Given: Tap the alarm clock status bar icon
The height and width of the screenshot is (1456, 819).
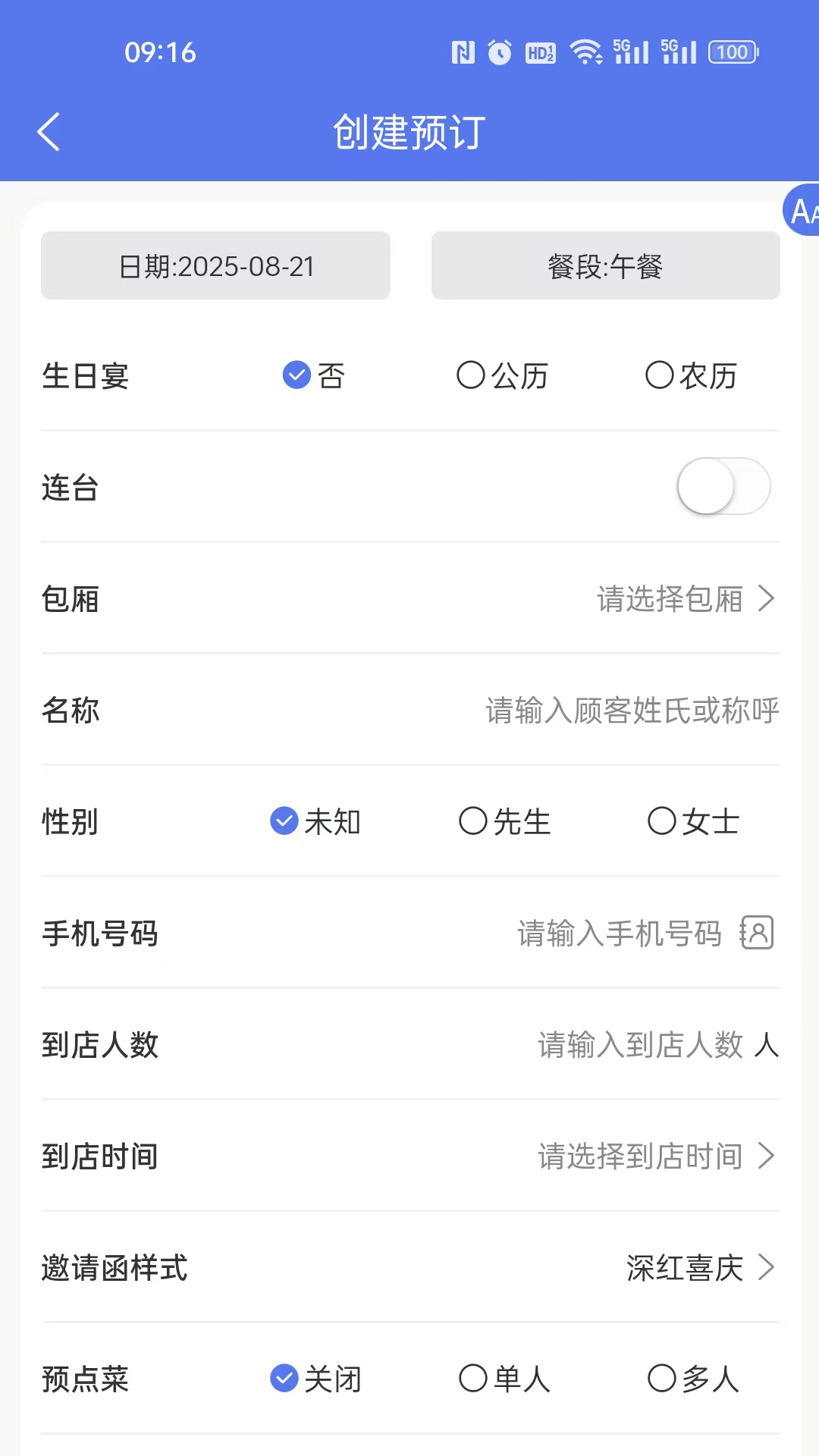Looking at the screenshot, I should click(500, 52).
